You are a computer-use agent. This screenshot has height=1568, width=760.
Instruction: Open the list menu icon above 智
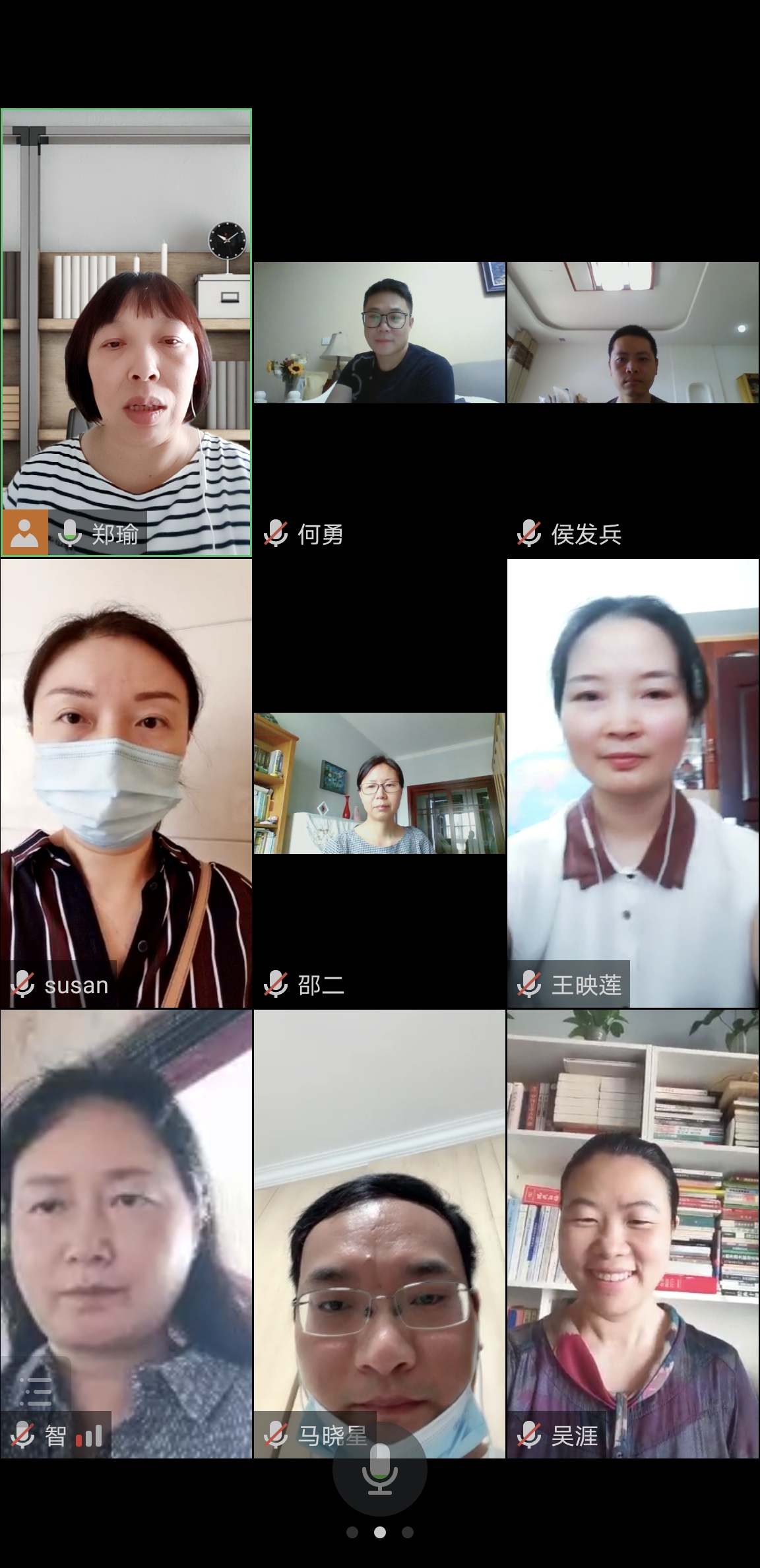tap(36, 1390)
